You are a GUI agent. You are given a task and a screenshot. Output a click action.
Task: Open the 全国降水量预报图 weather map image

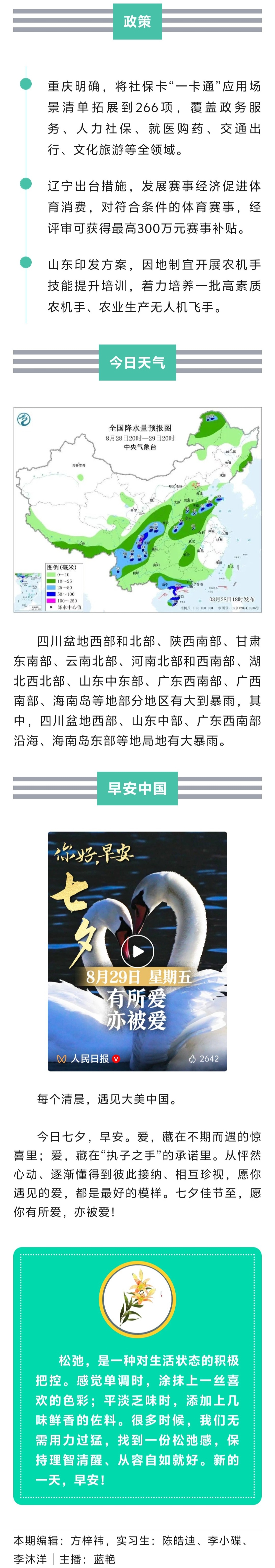click(x=137, y=509)
